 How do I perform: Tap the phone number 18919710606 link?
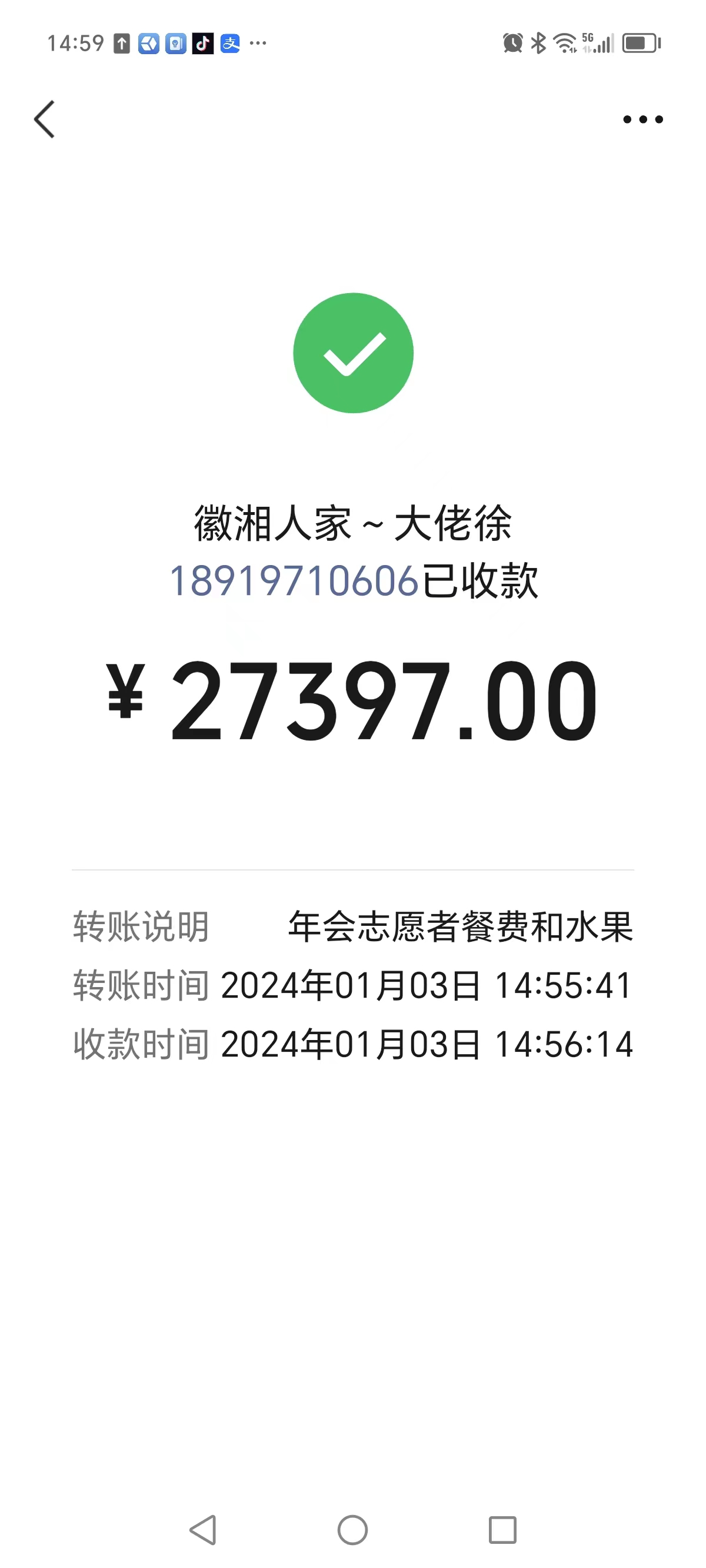294,581
